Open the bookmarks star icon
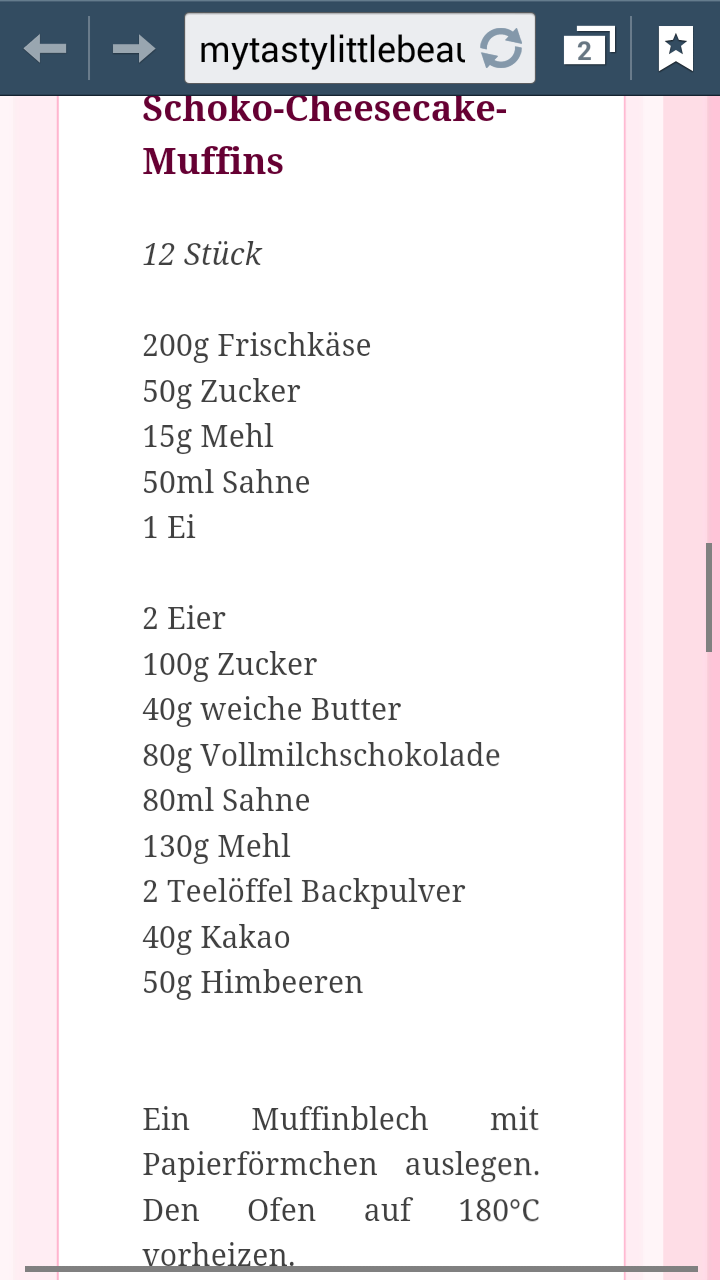720x1280 pixels. click(676, 48)
